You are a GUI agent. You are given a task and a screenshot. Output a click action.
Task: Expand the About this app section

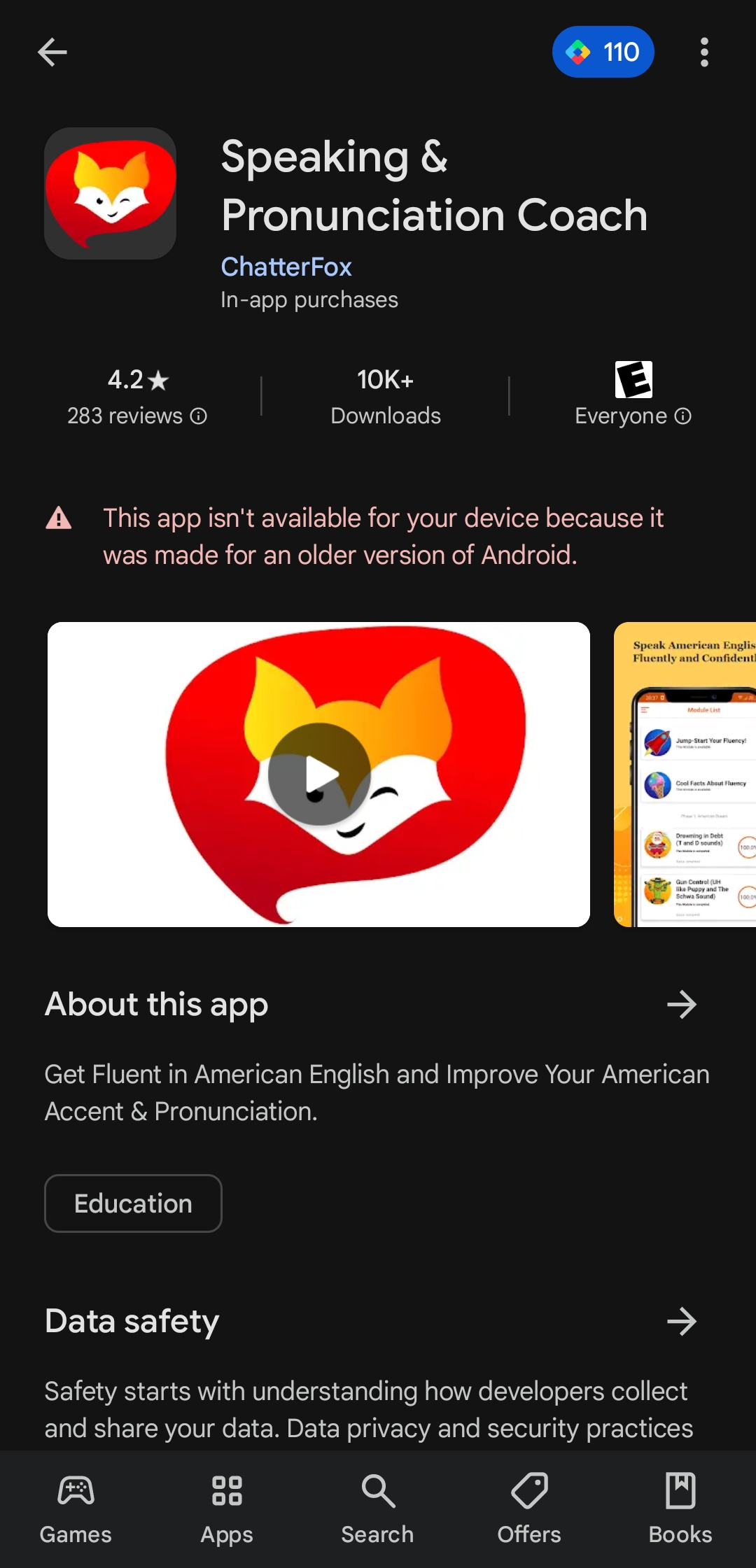682,1004
